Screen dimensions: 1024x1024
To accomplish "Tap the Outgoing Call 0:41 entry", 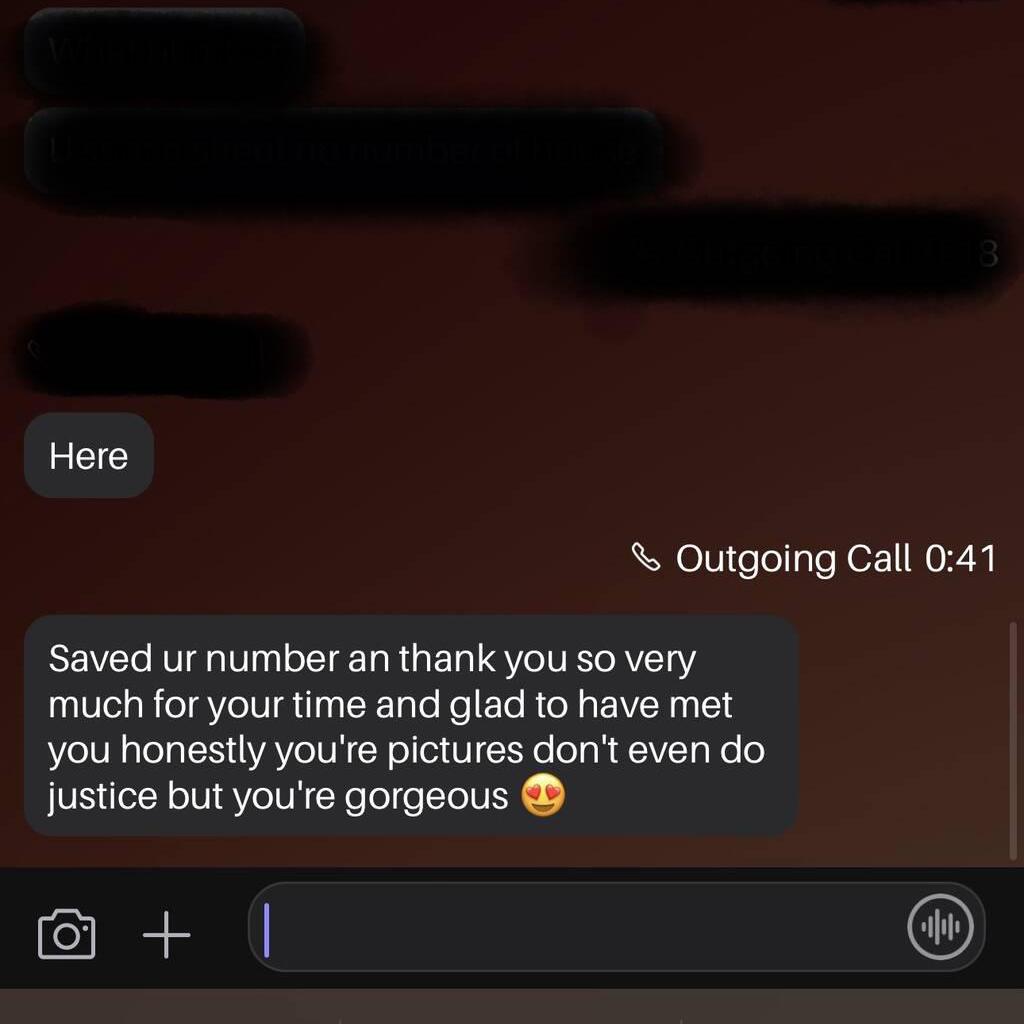I will pyautogui.click(x=815, y=558).
